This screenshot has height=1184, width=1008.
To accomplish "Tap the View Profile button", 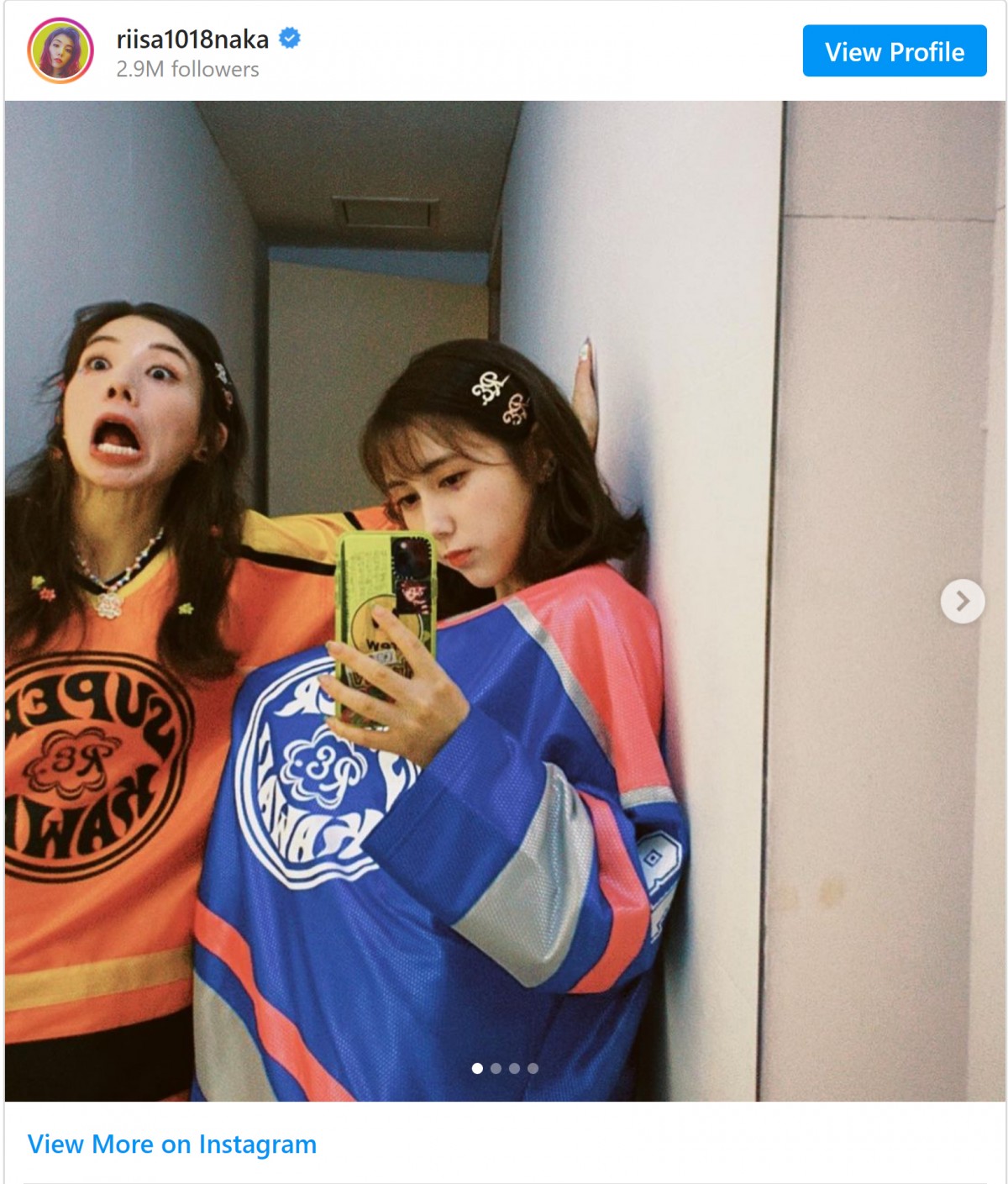I will coord(894,51).
